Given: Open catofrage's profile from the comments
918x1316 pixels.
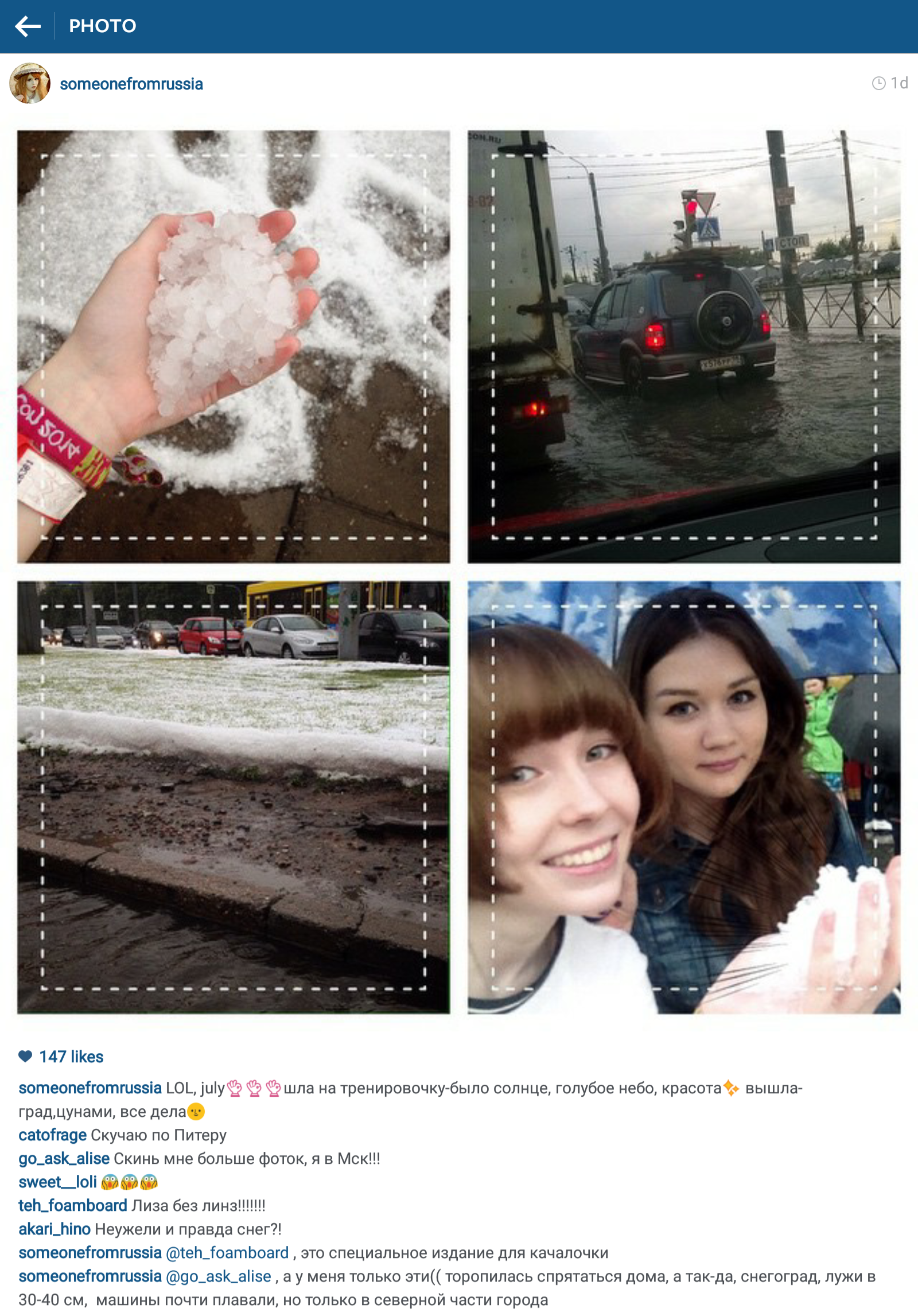Looking at the screenshot, I should (x=53, y=1135).
